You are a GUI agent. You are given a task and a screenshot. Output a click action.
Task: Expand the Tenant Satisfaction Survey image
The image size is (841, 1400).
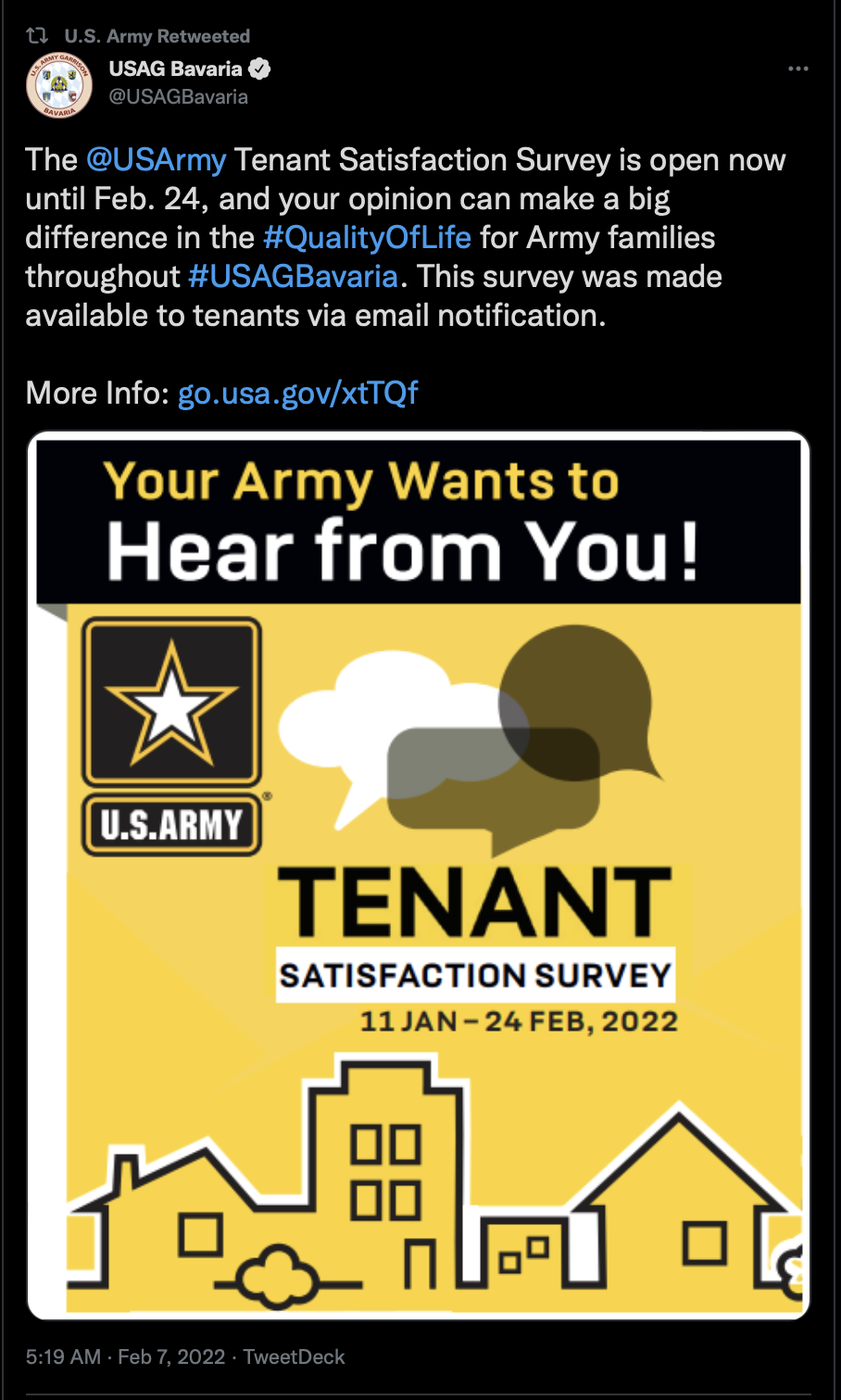point(419,875)
